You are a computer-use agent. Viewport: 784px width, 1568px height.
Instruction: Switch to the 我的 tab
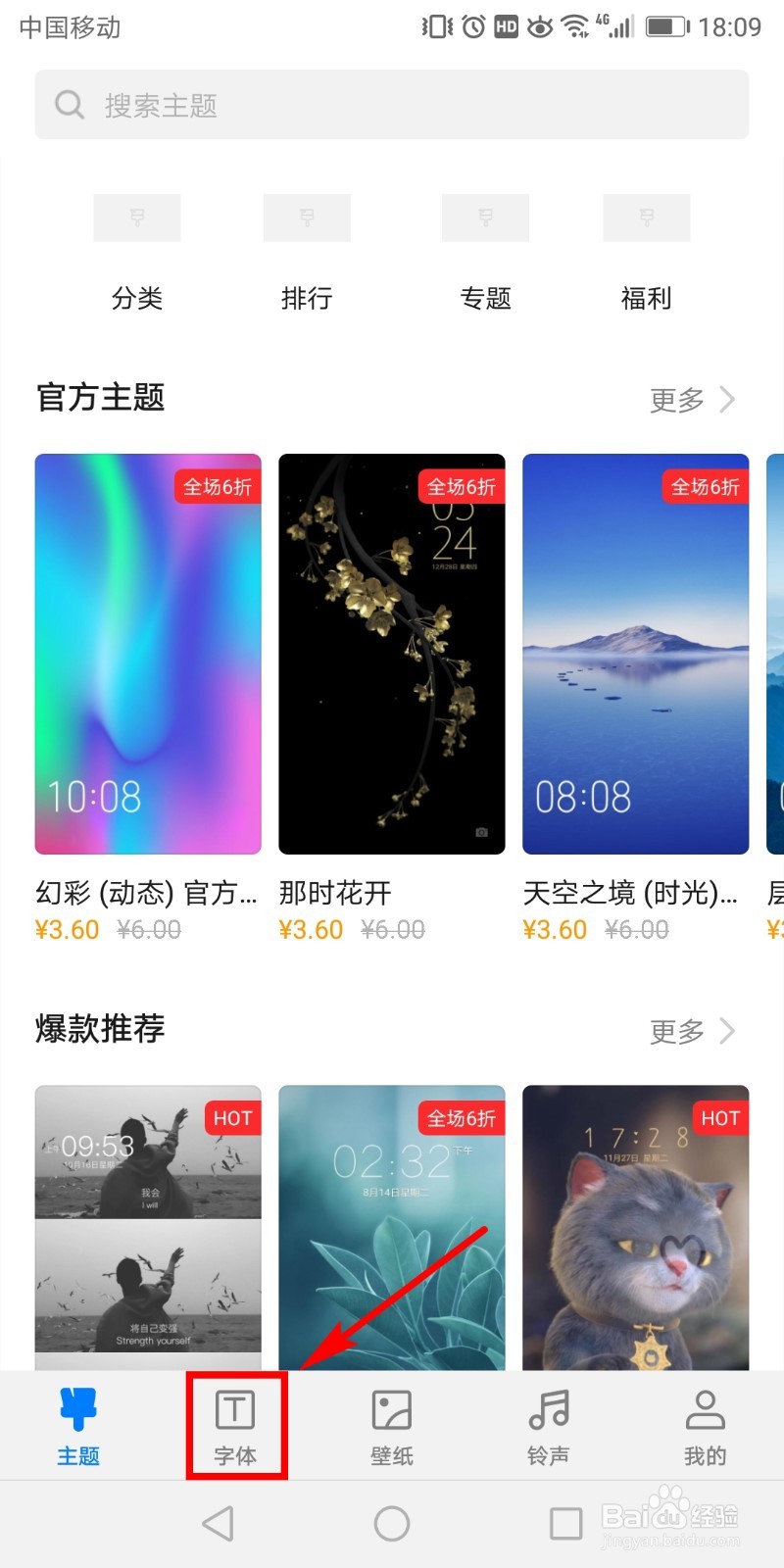click(705, 1426)
